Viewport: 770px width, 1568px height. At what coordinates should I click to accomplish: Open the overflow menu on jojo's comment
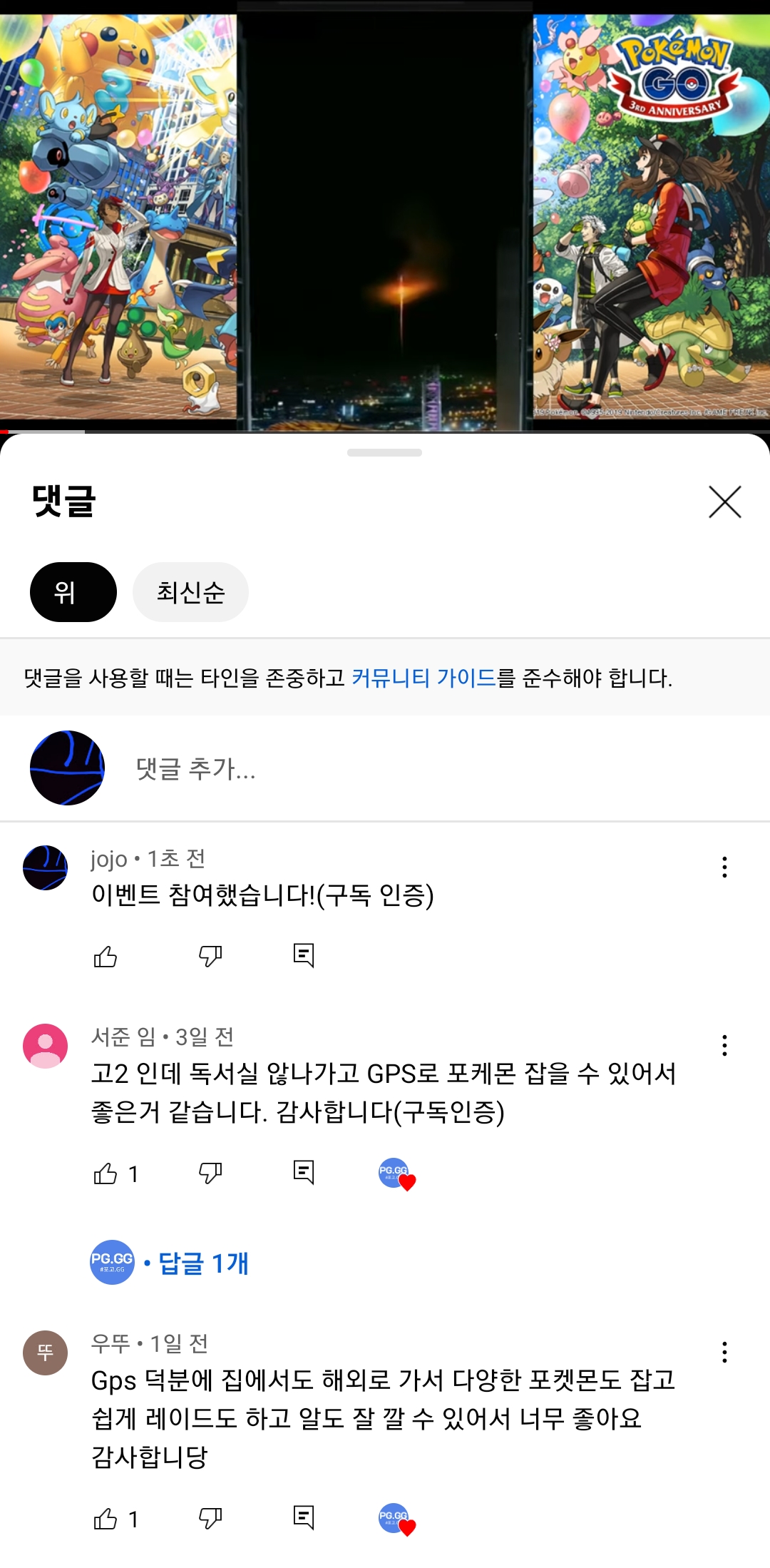tap(724, 867)
